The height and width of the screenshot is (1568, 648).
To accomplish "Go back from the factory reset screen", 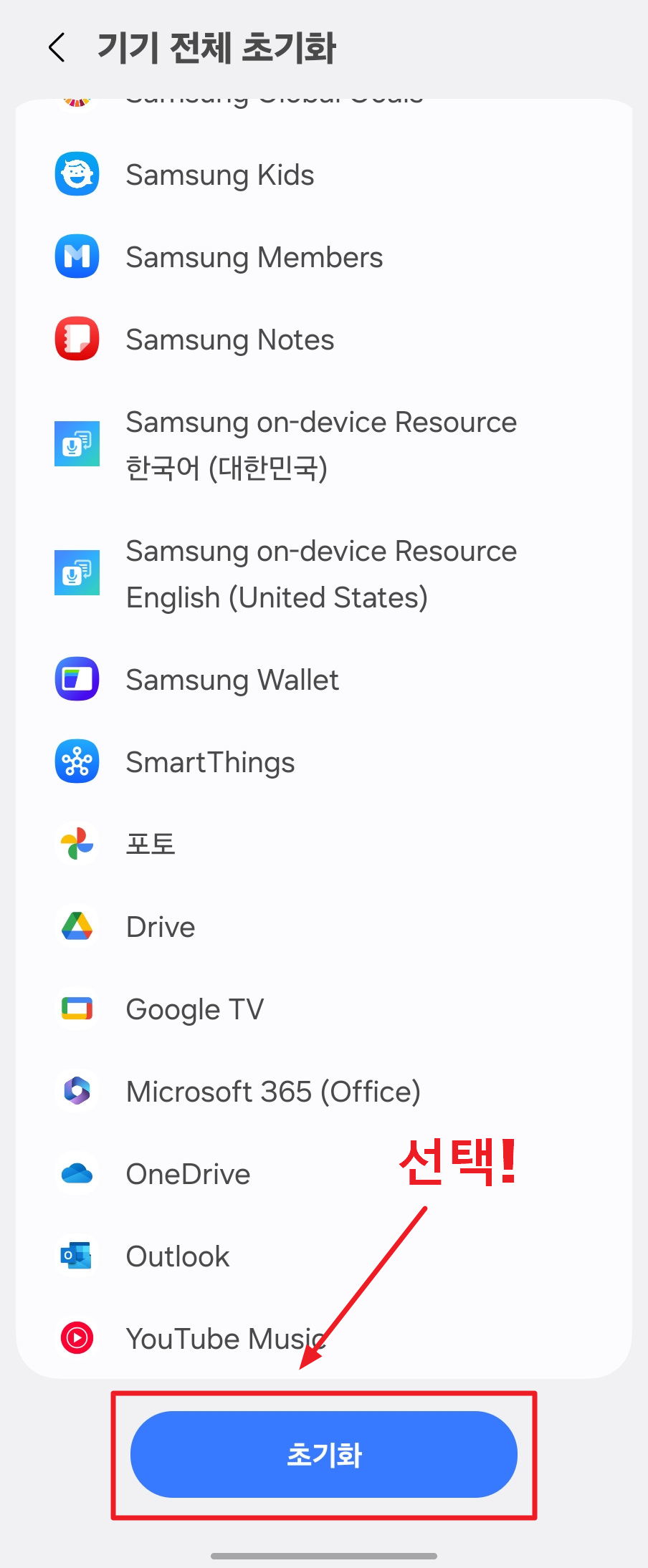I will 57,48.
